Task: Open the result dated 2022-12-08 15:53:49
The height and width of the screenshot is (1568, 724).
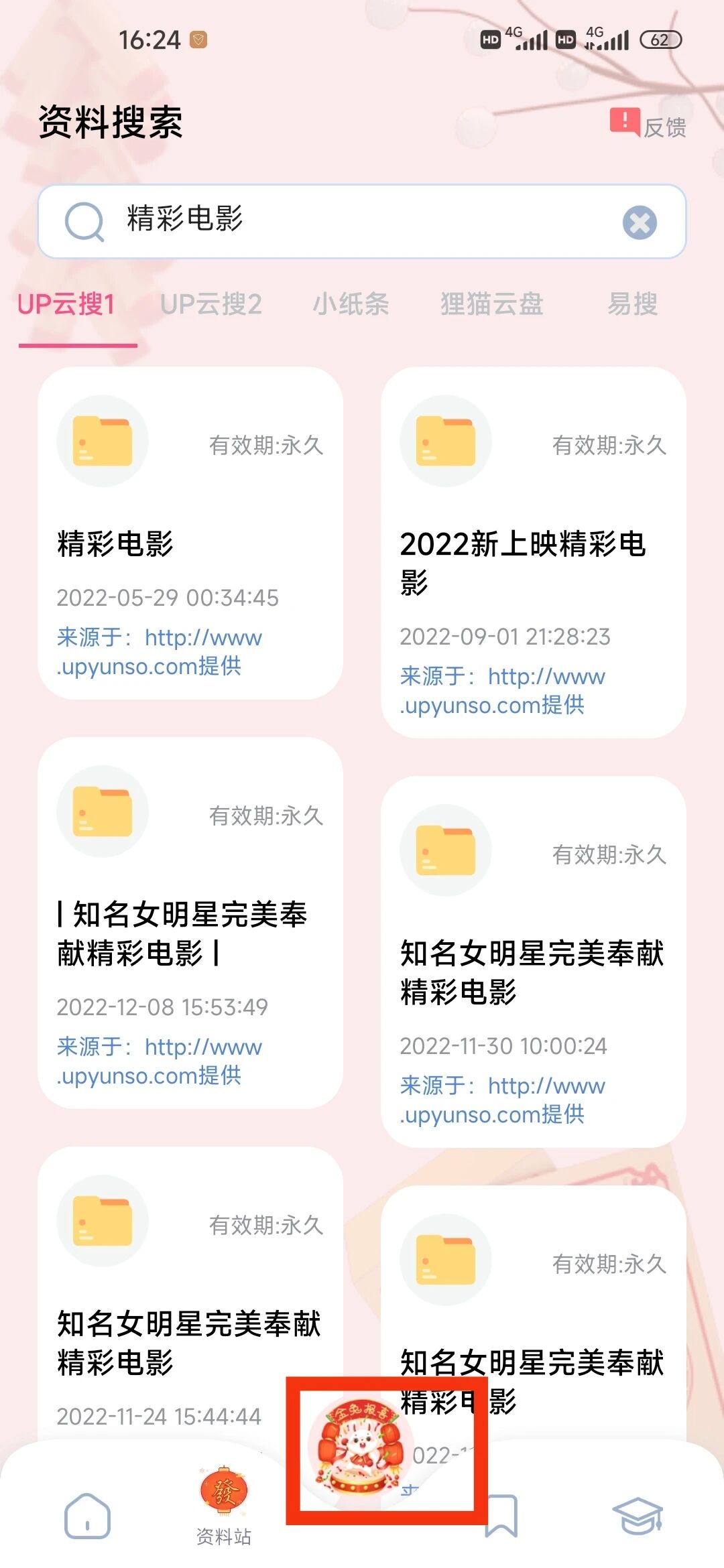Action: tap(190, 923)
